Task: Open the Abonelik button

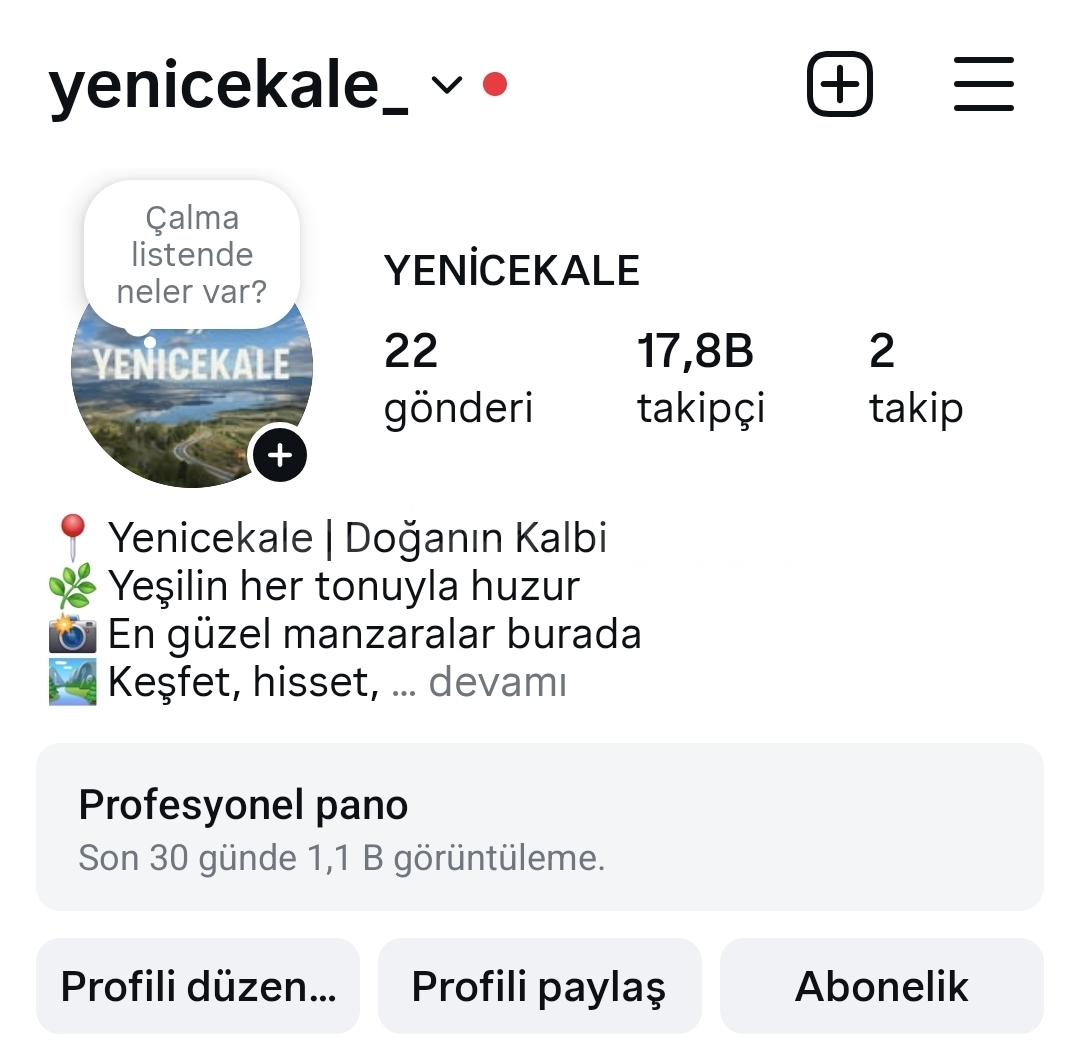Action: pyautogui.click(x=881, y=986)
